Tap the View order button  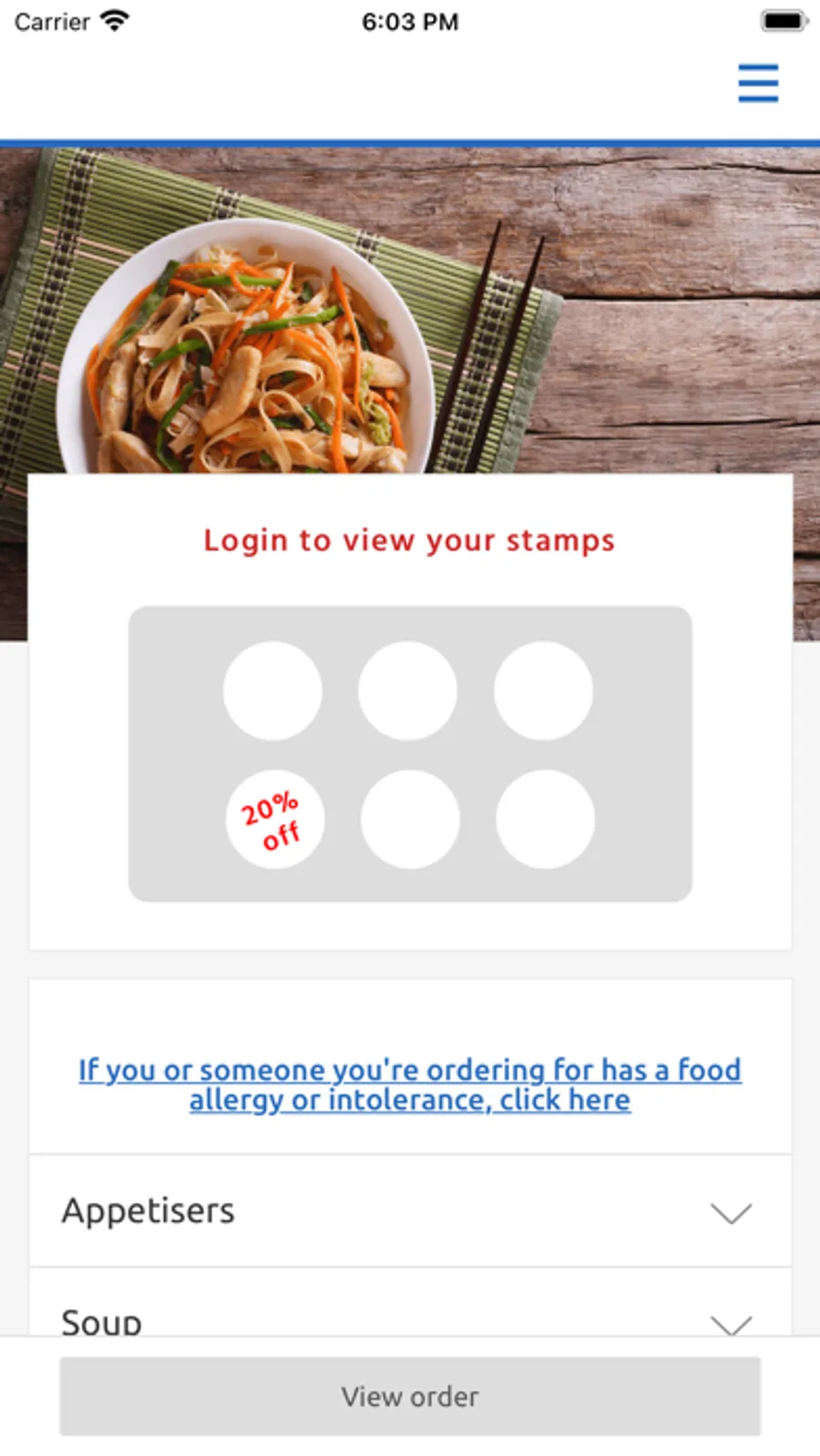click(x=410, y=1396)
